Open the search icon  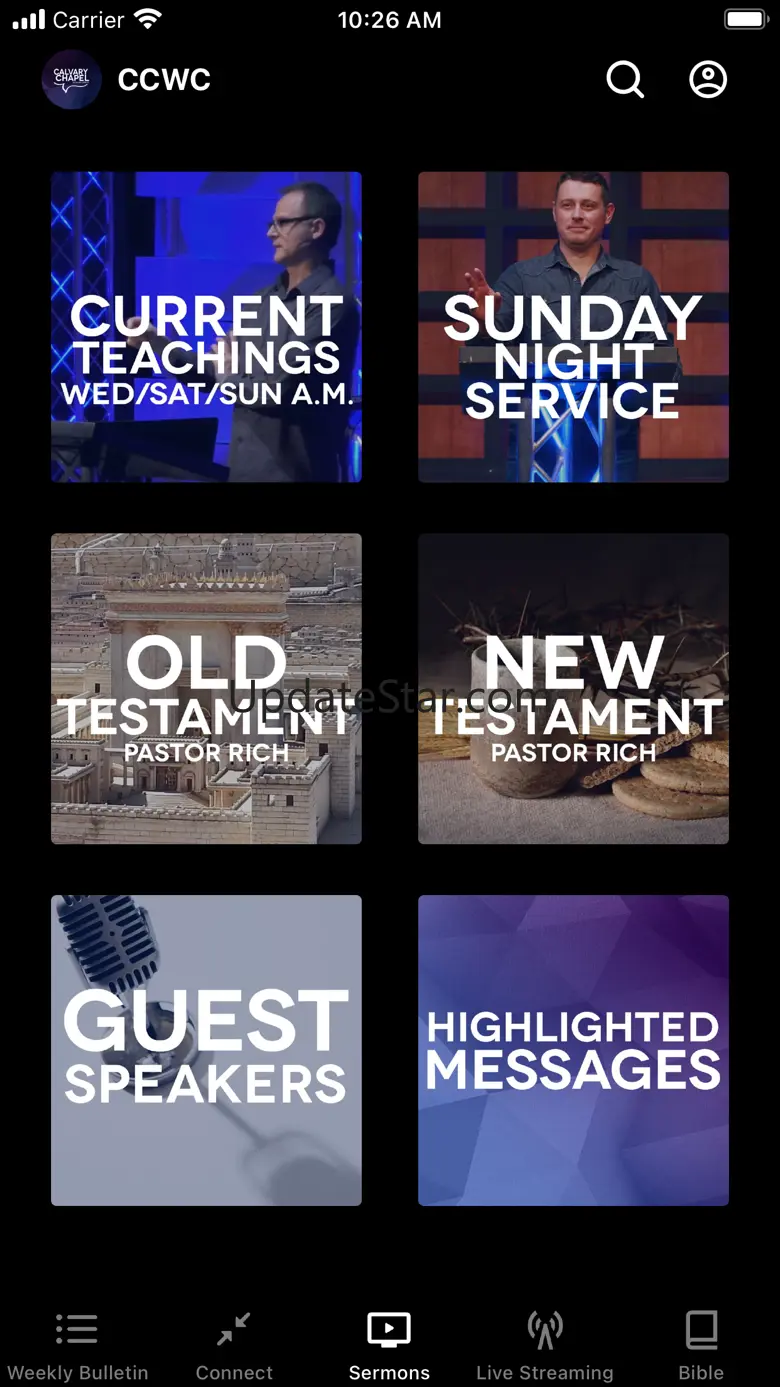point(625,80)
